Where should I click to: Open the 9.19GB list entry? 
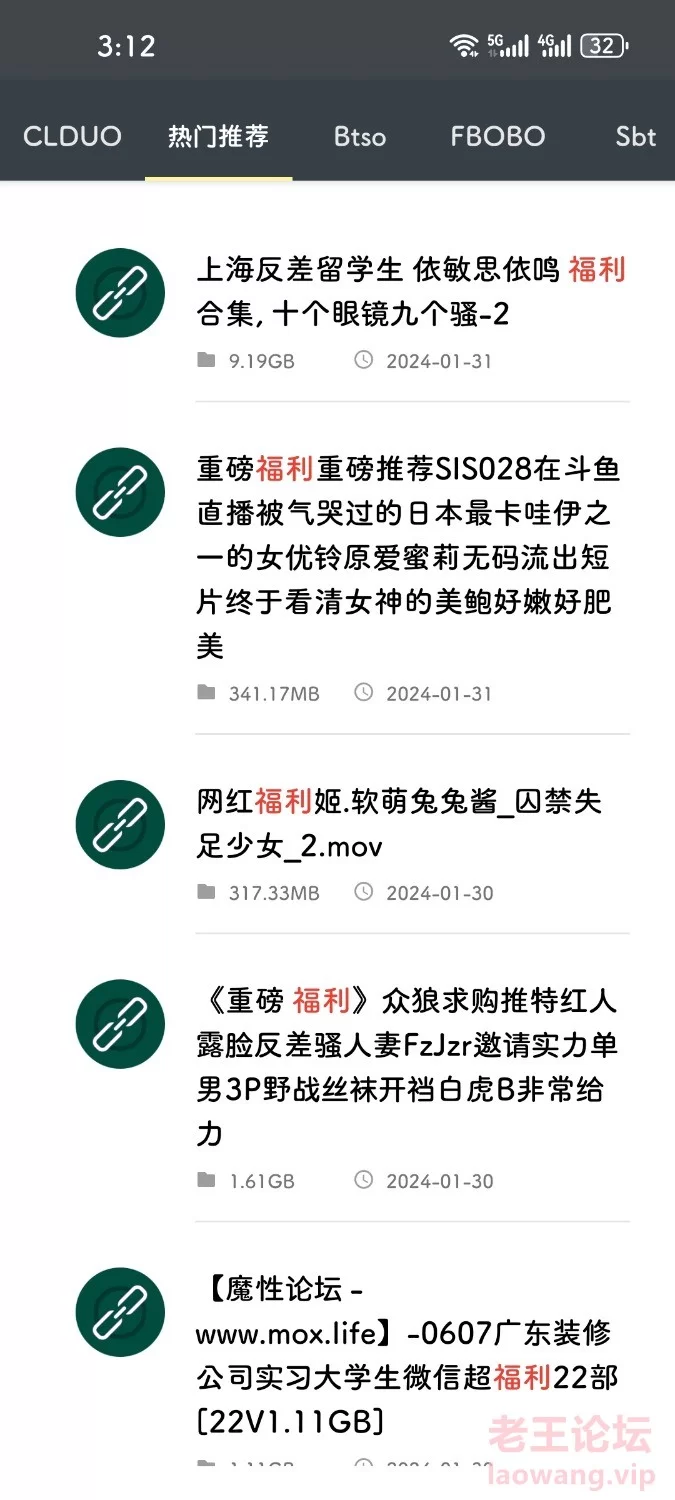click(x=351, y=310)
